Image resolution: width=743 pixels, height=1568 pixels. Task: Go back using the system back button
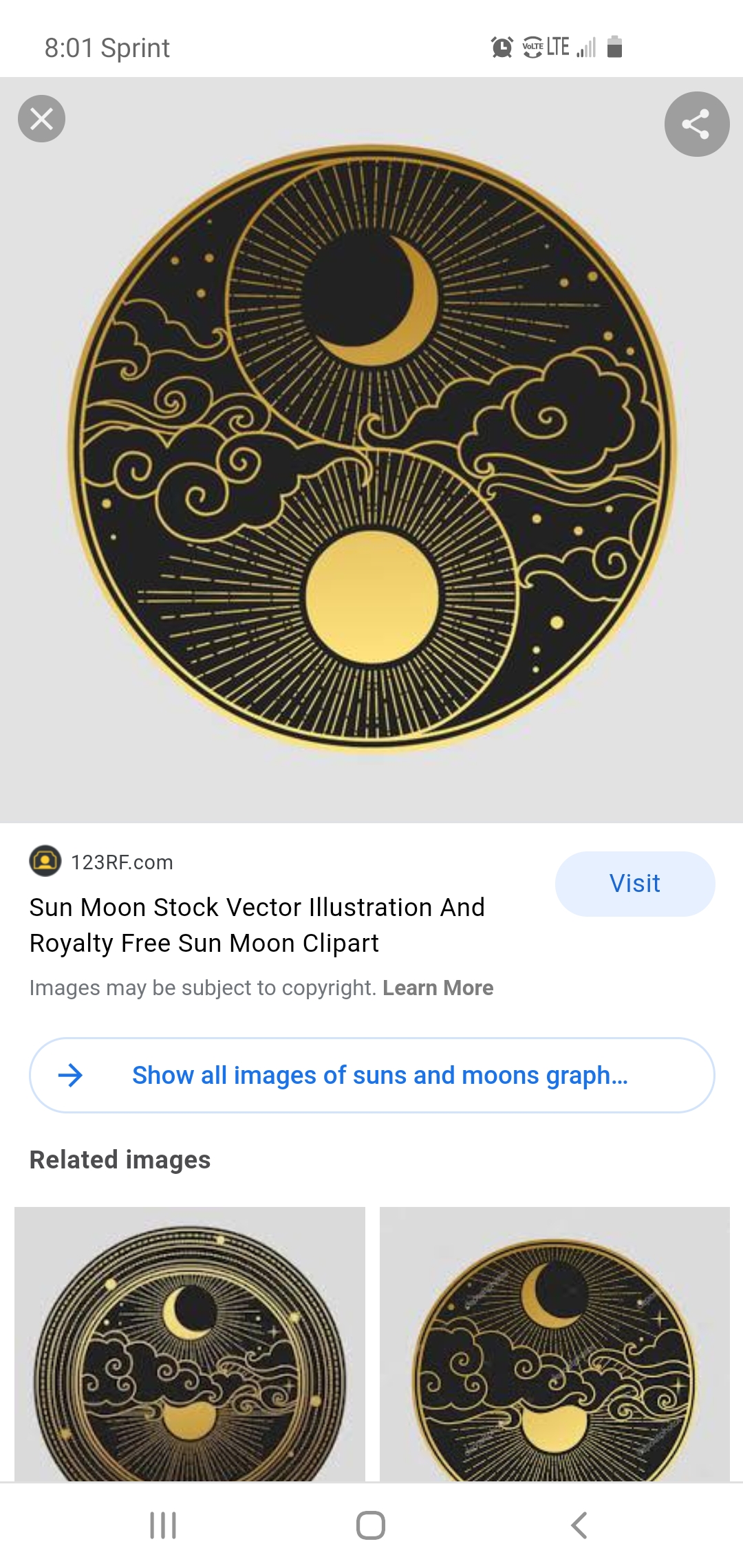(579, 1525)
